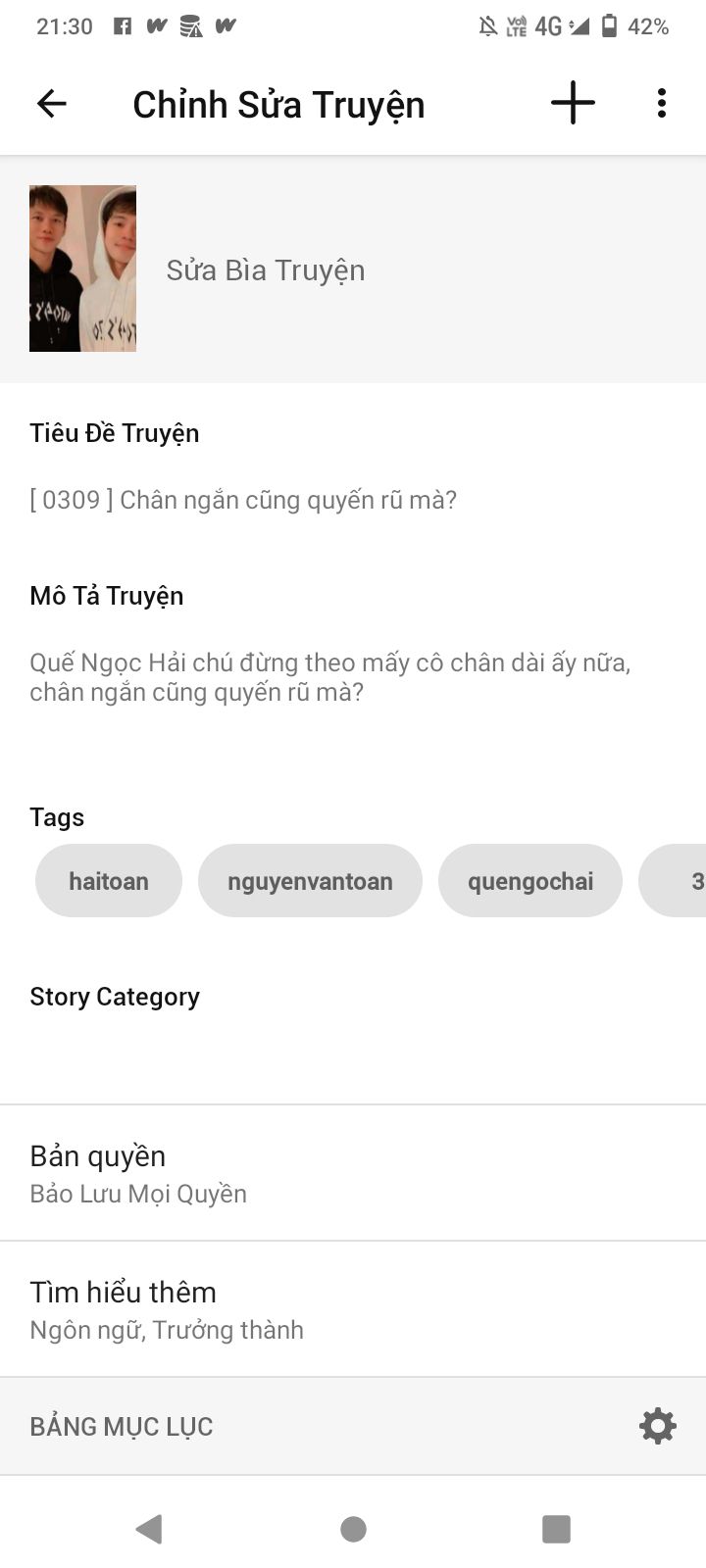The height and width of the screenshot is (1568, 706).
Task: Tap the system home button
Action: (353, 1529)
